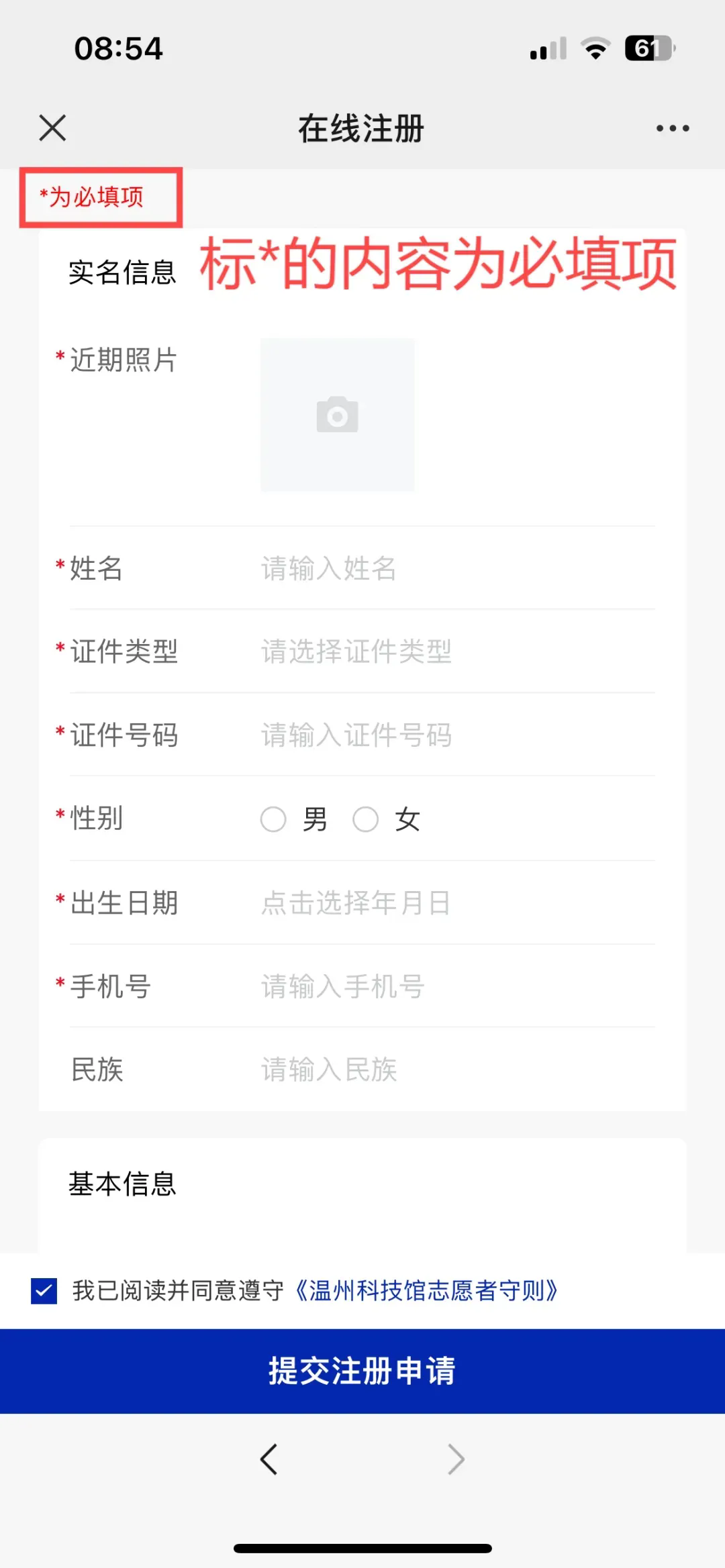Screen dimensions: 725x1568
Task: Go back with the browser back arrow
Action: pos(269,1459)
